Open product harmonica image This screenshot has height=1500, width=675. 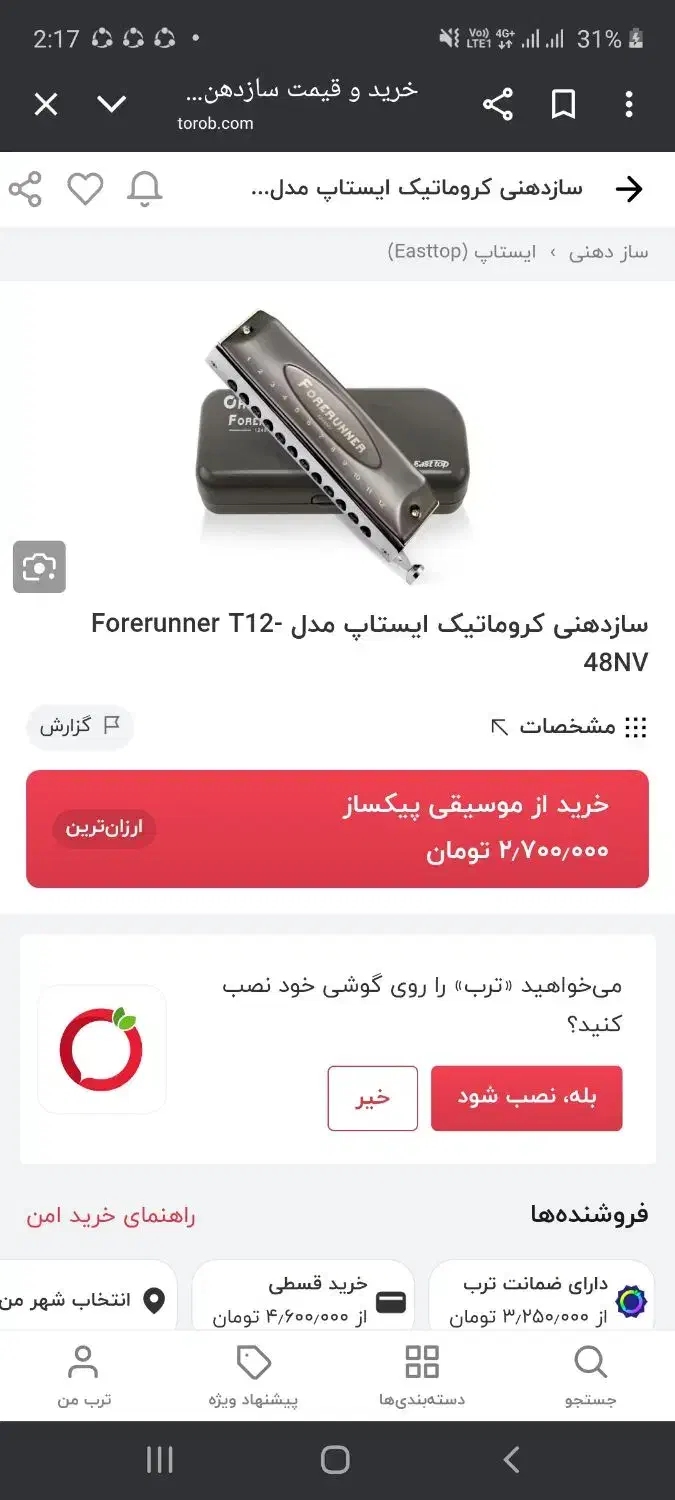tap(337, 445)
